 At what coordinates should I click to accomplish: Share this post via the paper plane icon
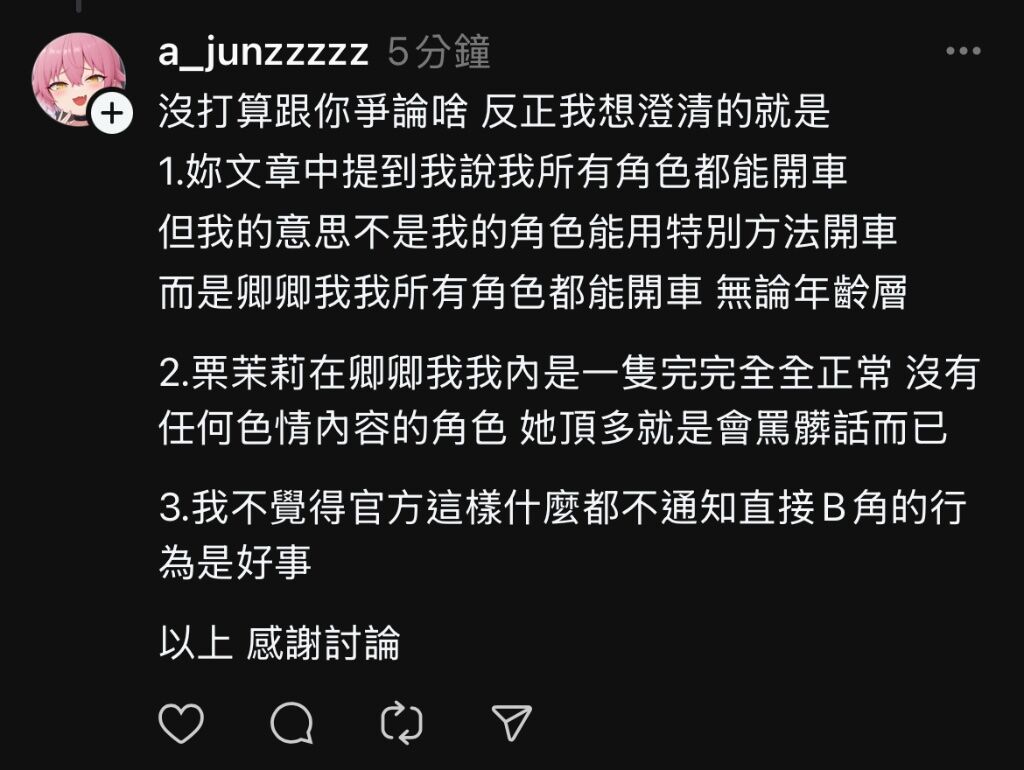pyautogui.click(x=511, y=722)
